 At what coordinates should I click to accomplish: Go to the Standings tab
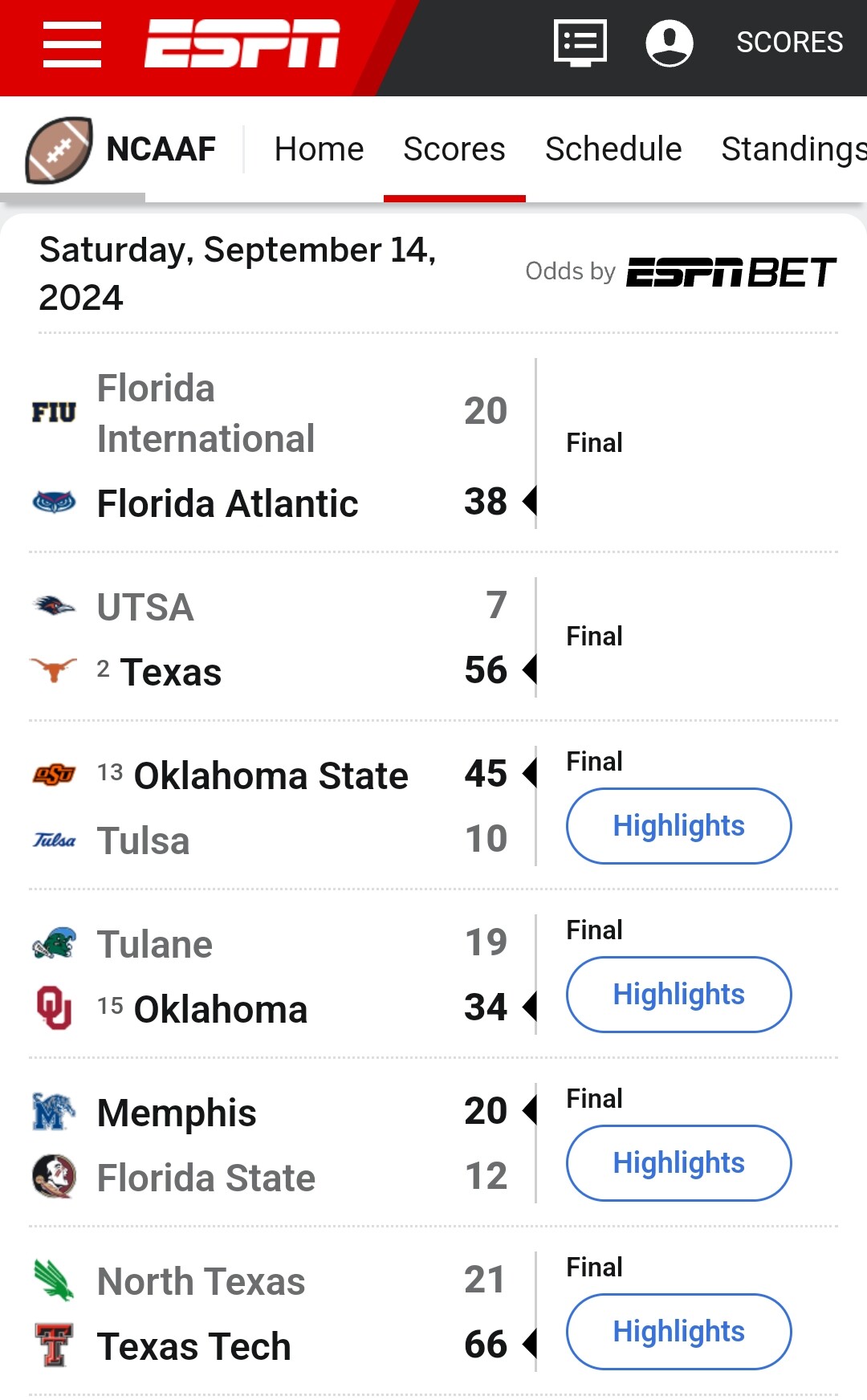(793, 149)
